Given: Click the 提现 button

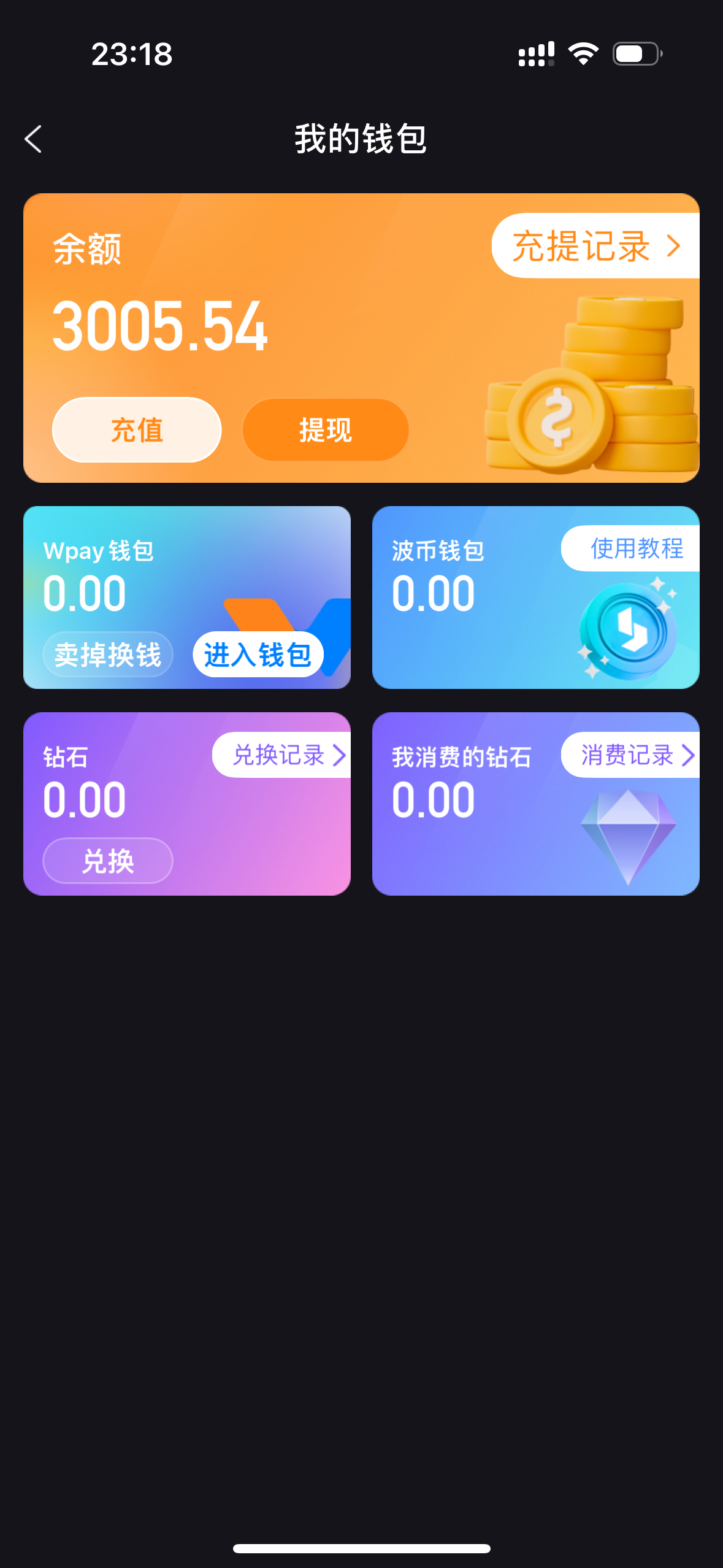Looking at the screenshot, I should click(x=324, y=430).
